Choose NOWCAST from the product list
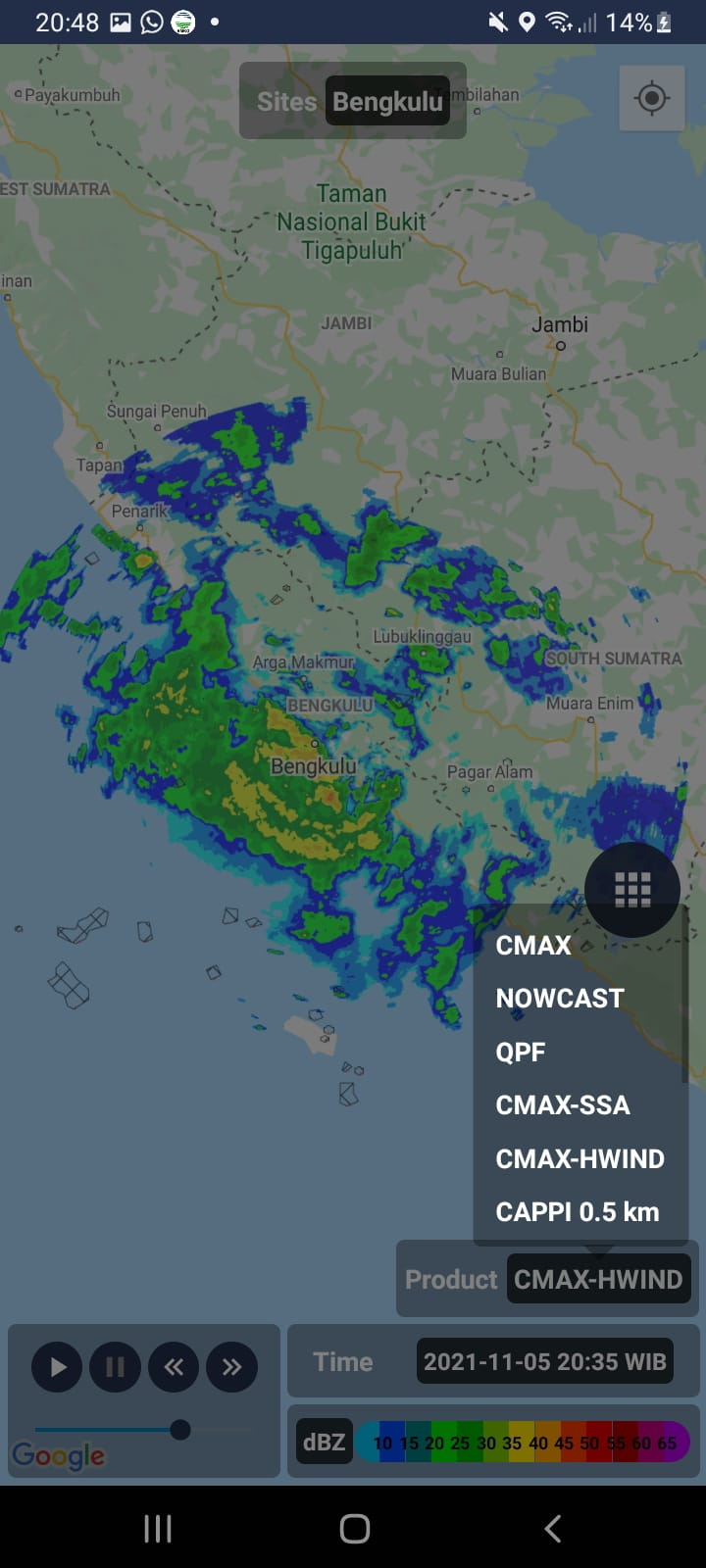 pos(560,998)
